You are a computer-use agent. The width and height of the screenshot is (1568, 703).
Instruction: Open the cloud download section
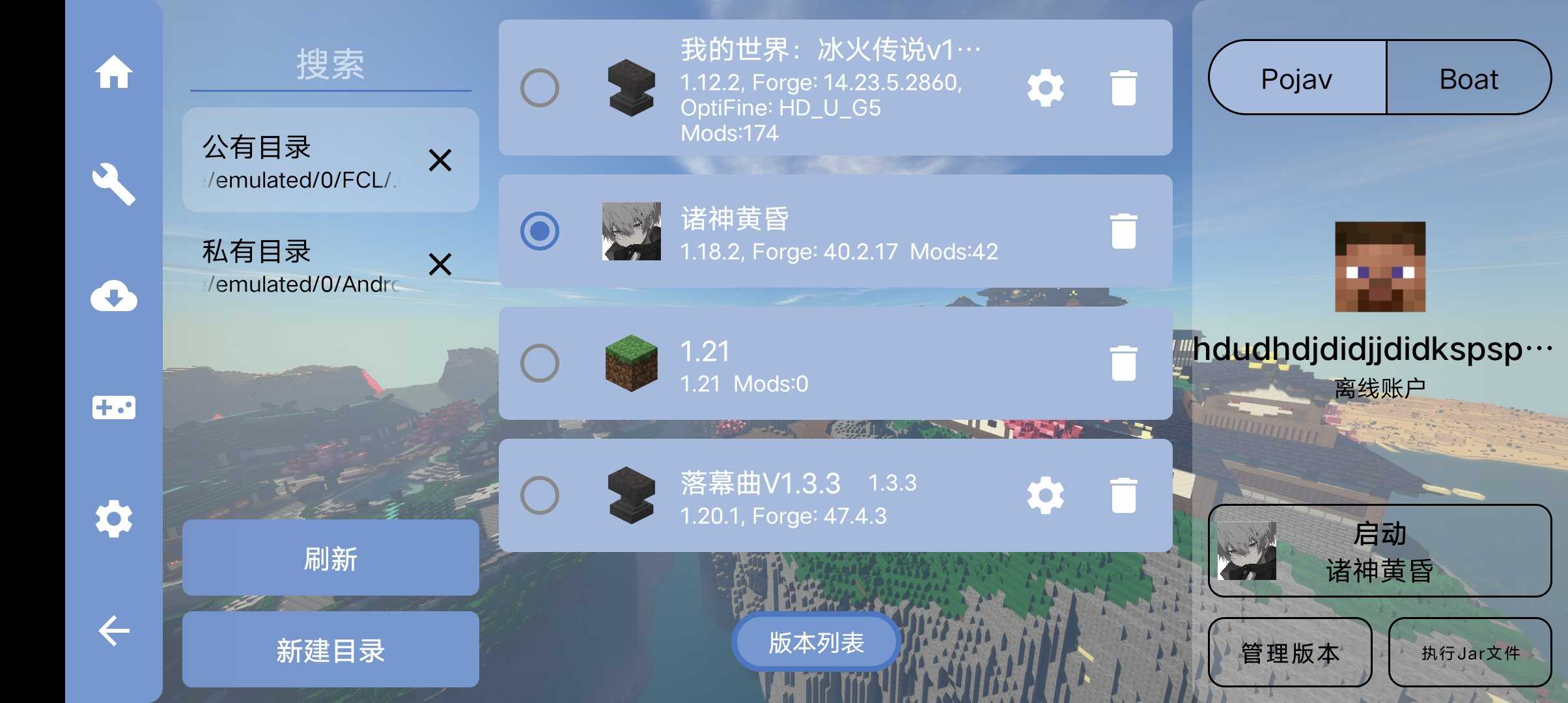(114, 296)
